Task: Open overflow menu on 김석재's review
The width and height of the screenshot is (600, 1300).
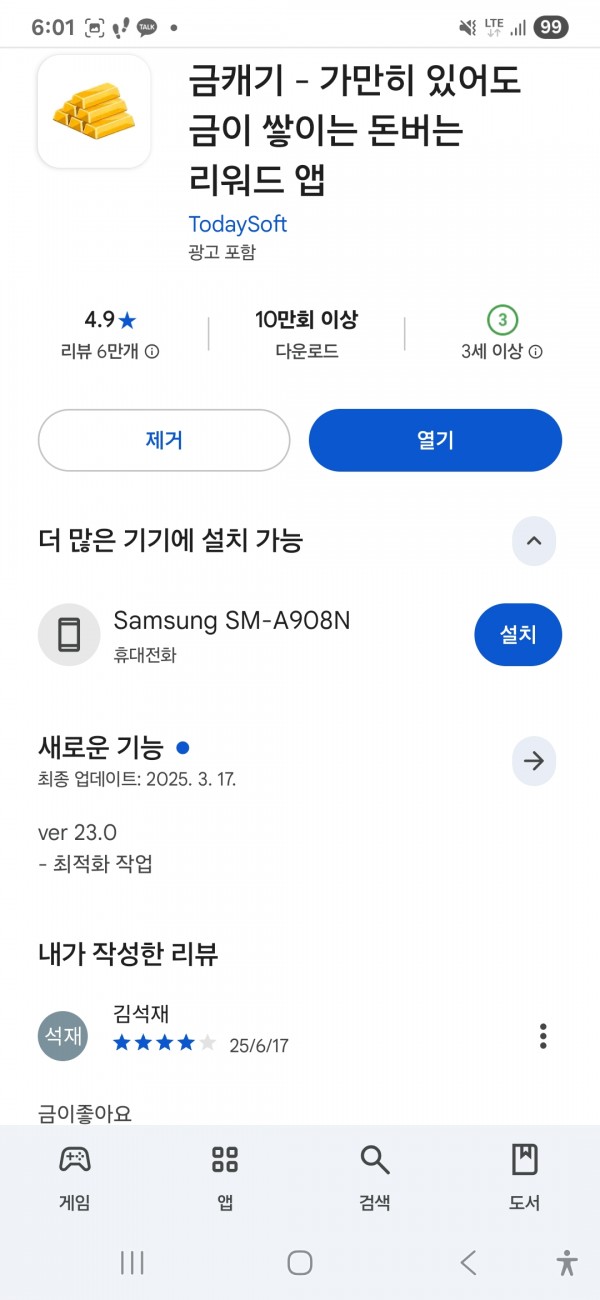Action: 543,1036
